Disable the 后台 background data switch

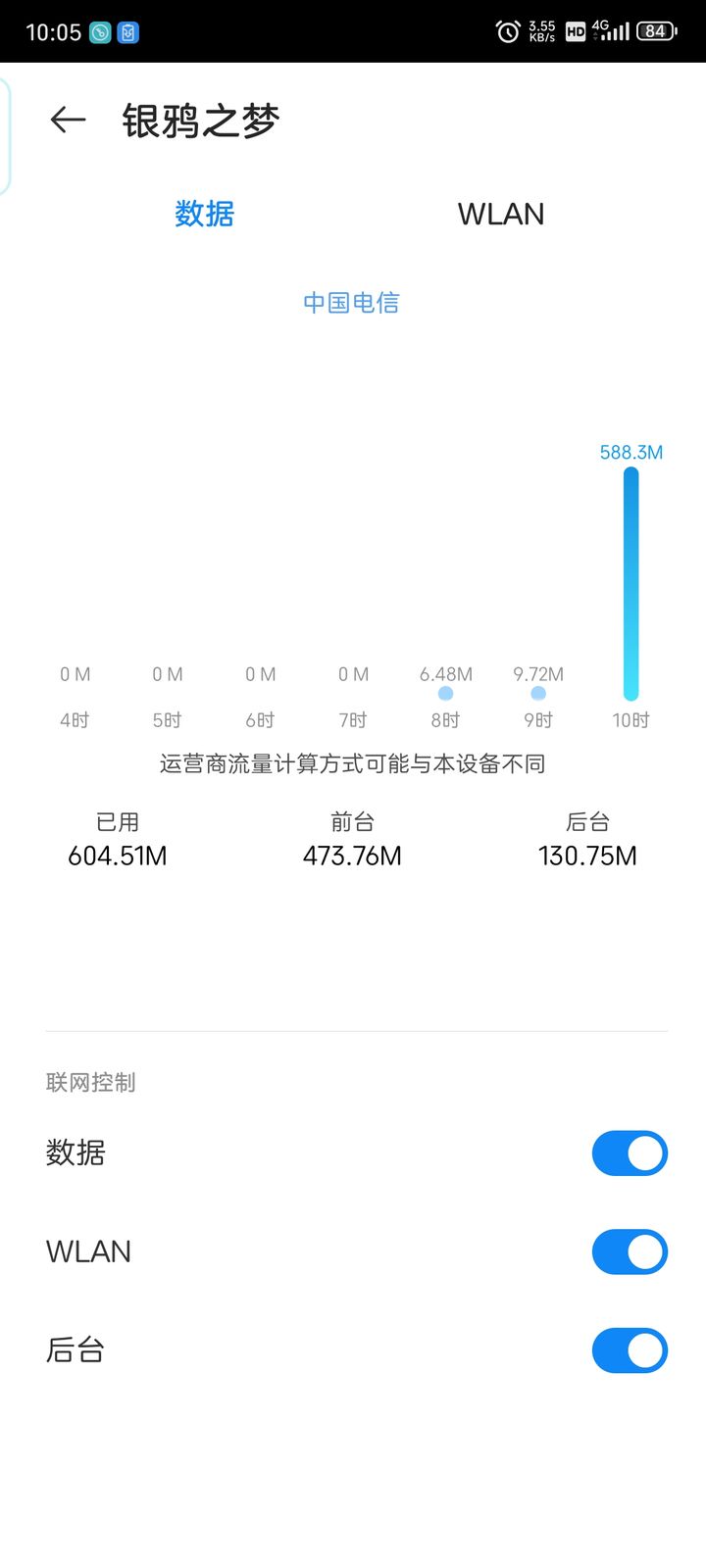pyautogui.click(x=629, y=1349)
